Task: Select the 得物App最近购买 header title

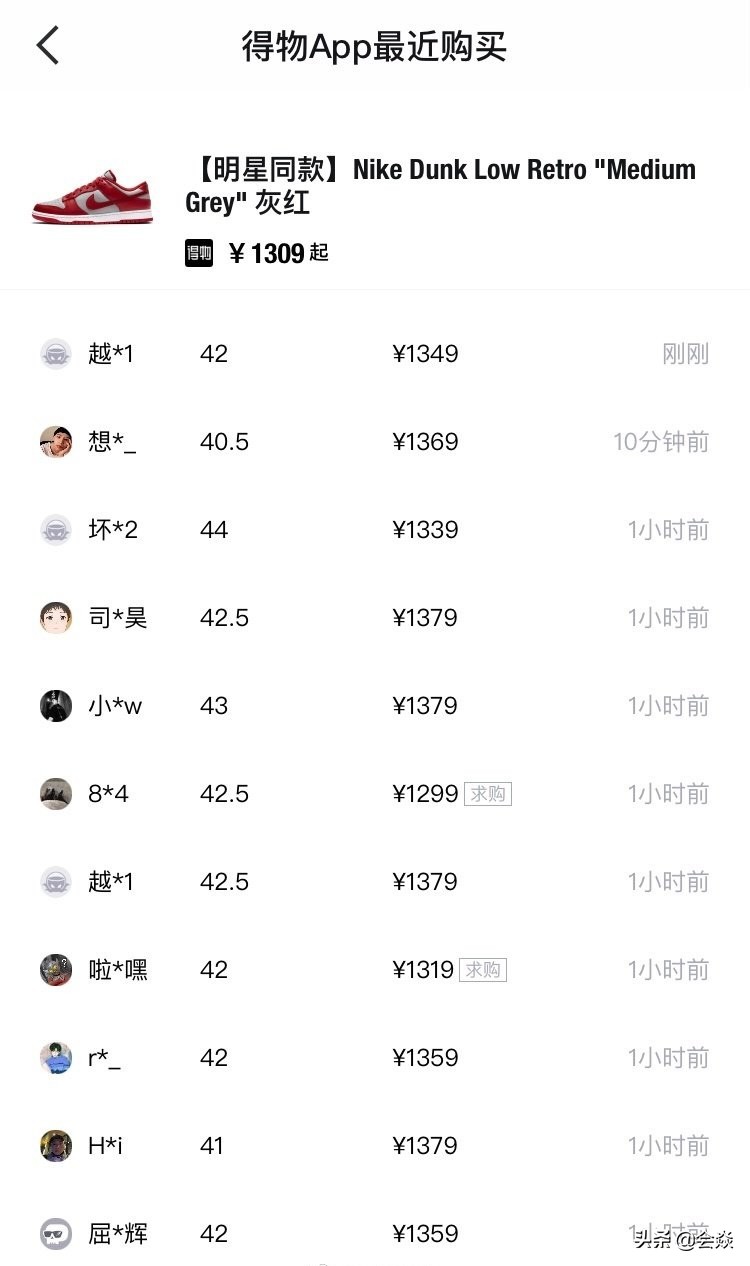Action: coord(375,45)
